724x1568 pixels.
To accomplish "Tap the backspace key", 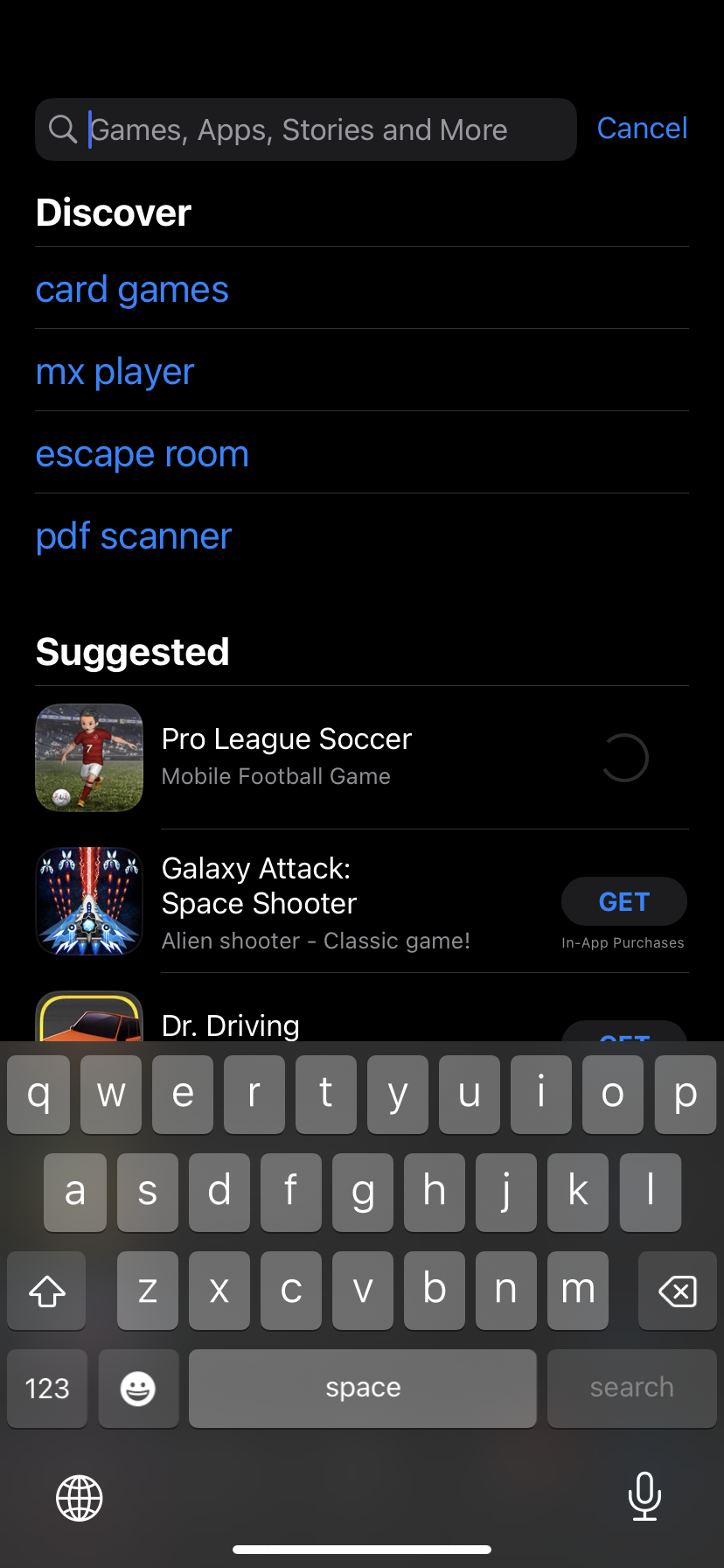I will coord(677,1291).
